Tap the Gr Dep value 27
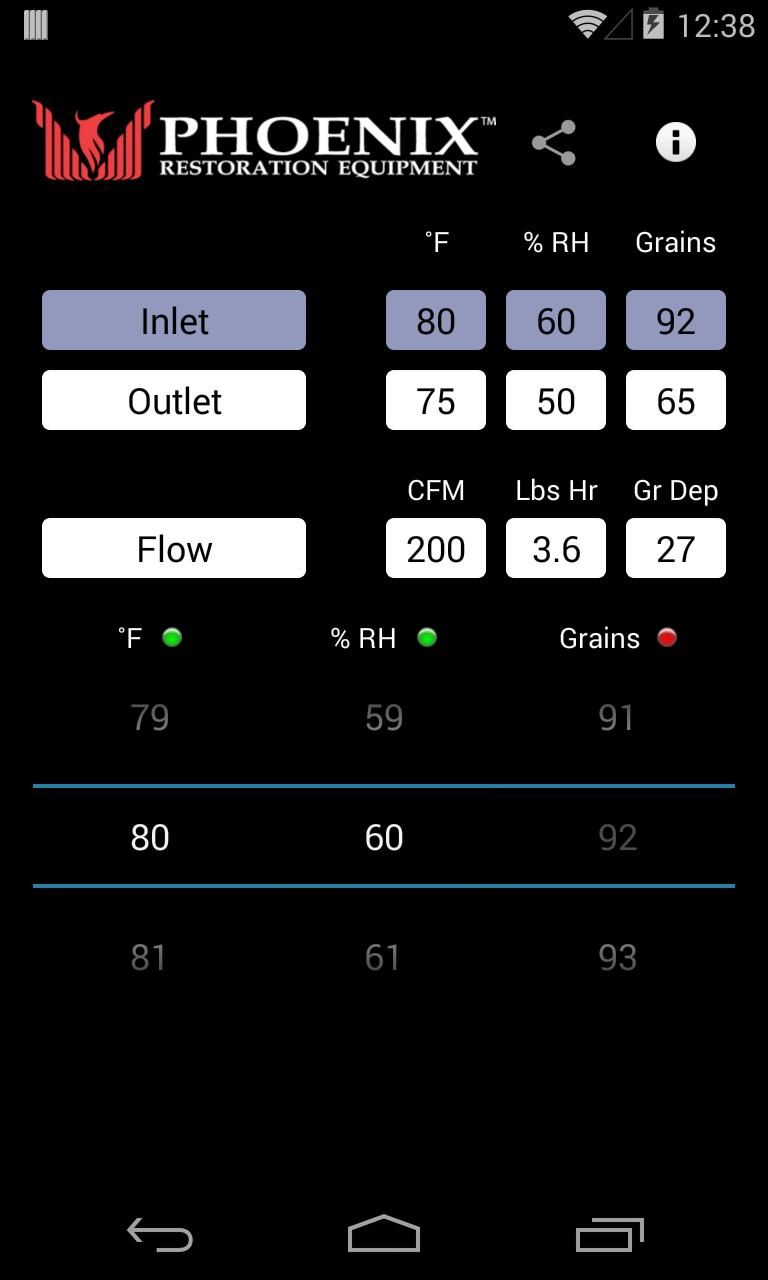 tap(676, 549)
